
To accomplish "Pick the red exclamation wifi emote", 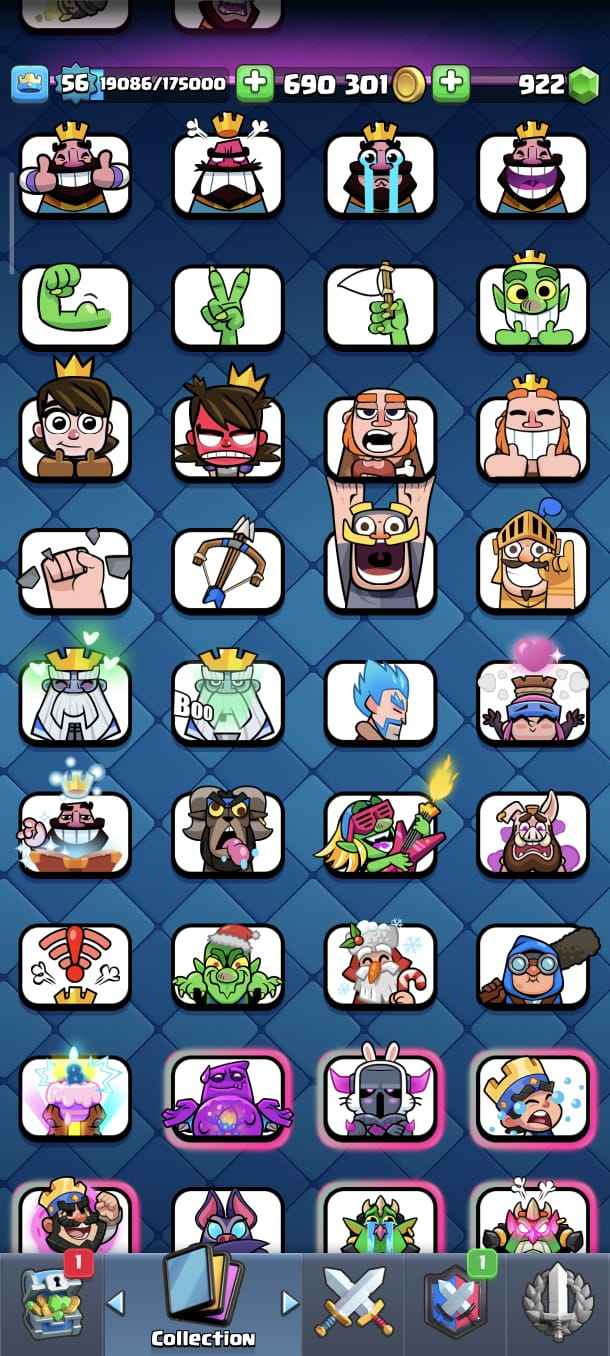I will [76, 966].
